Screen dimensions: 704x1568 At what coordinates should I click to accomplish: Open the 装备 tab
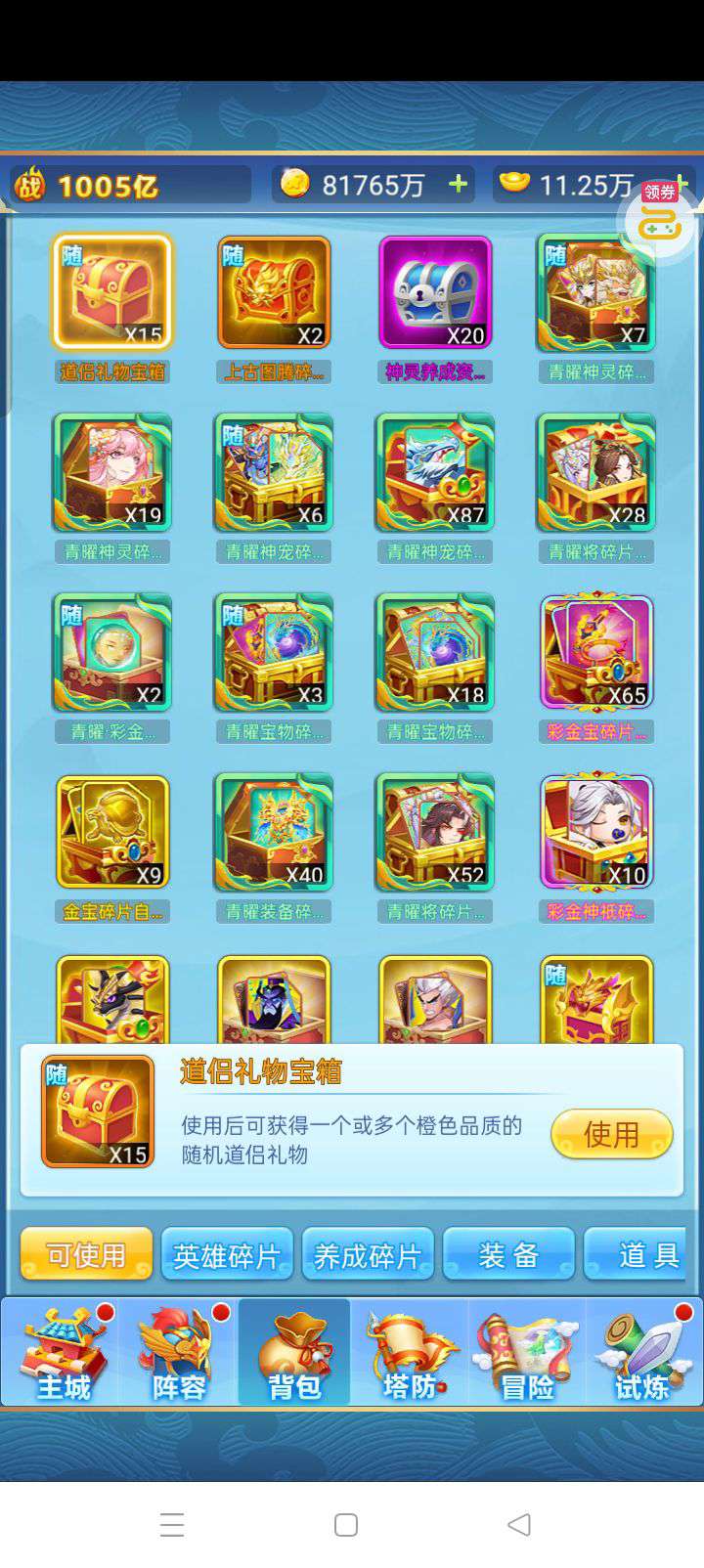508,1254
